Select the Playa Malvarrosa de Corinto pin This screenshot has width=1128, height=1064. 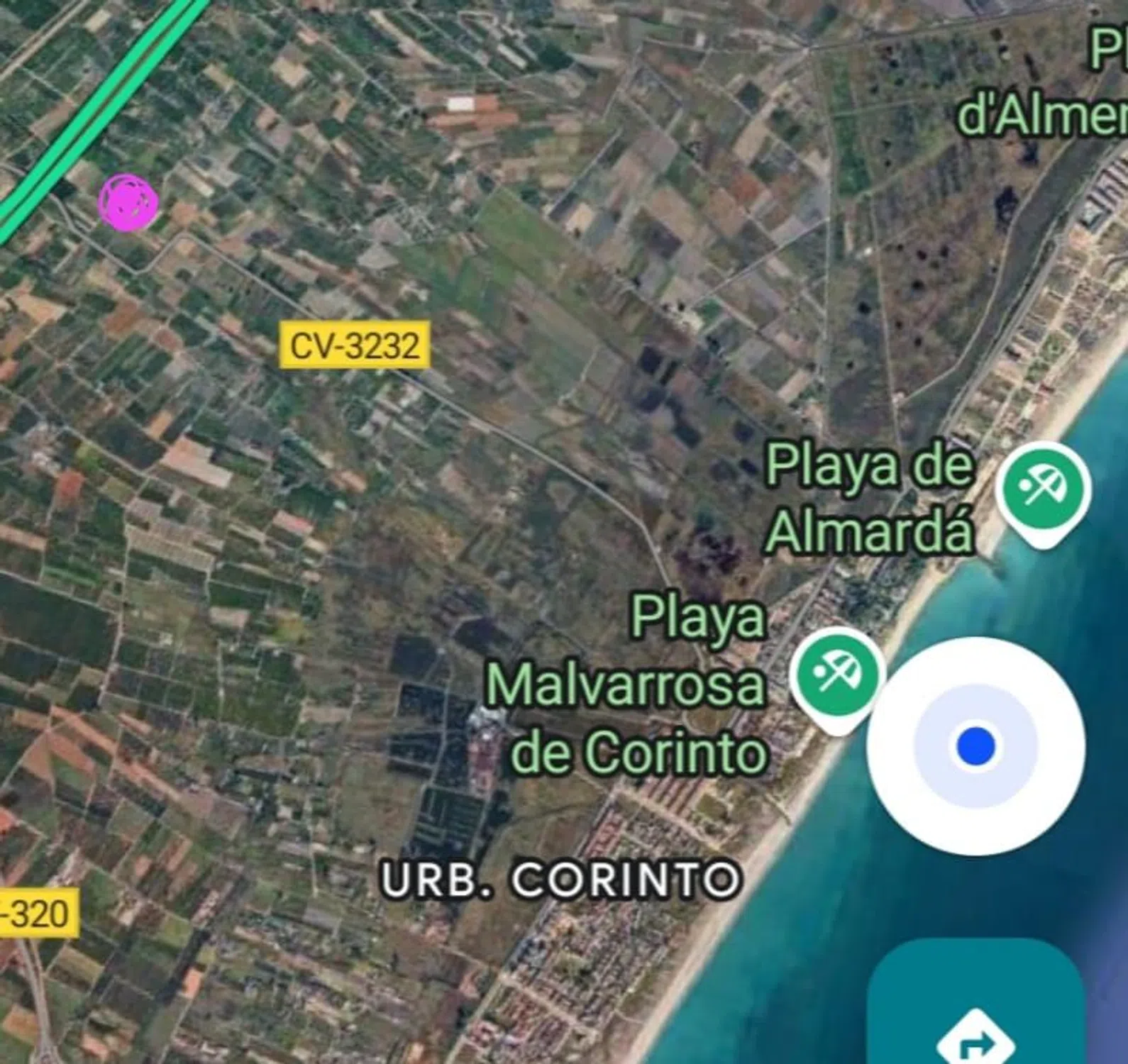tap(837, 674)
